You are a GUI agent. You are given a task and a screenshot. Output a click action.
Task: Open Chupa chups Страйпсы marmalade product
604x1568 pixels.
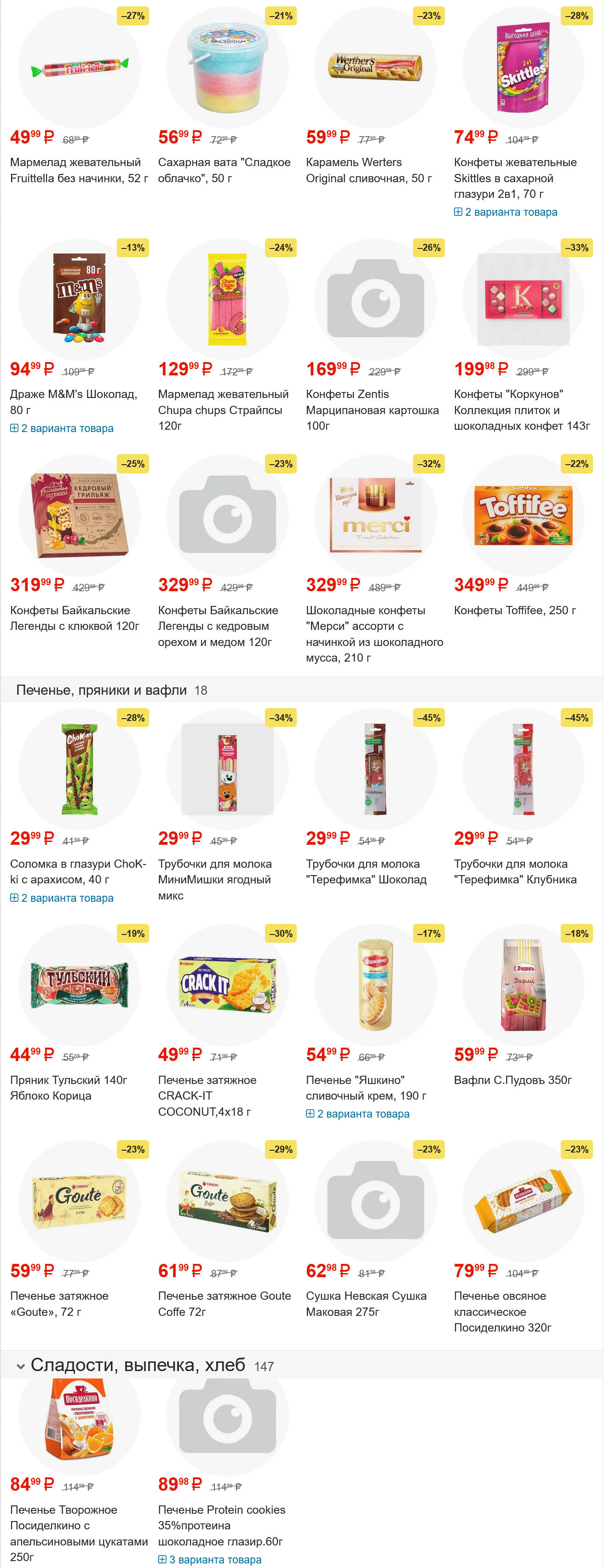click(x=223, y=409)
